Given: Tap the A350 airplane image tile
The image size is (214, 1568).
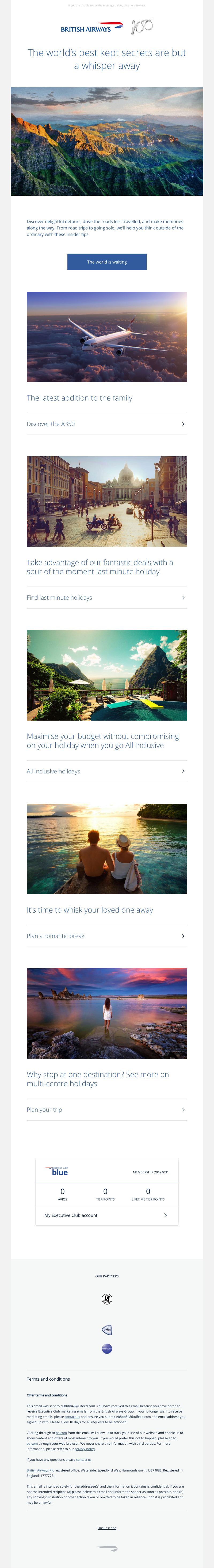Looking at the screenshot, I should tap(107, 337).
